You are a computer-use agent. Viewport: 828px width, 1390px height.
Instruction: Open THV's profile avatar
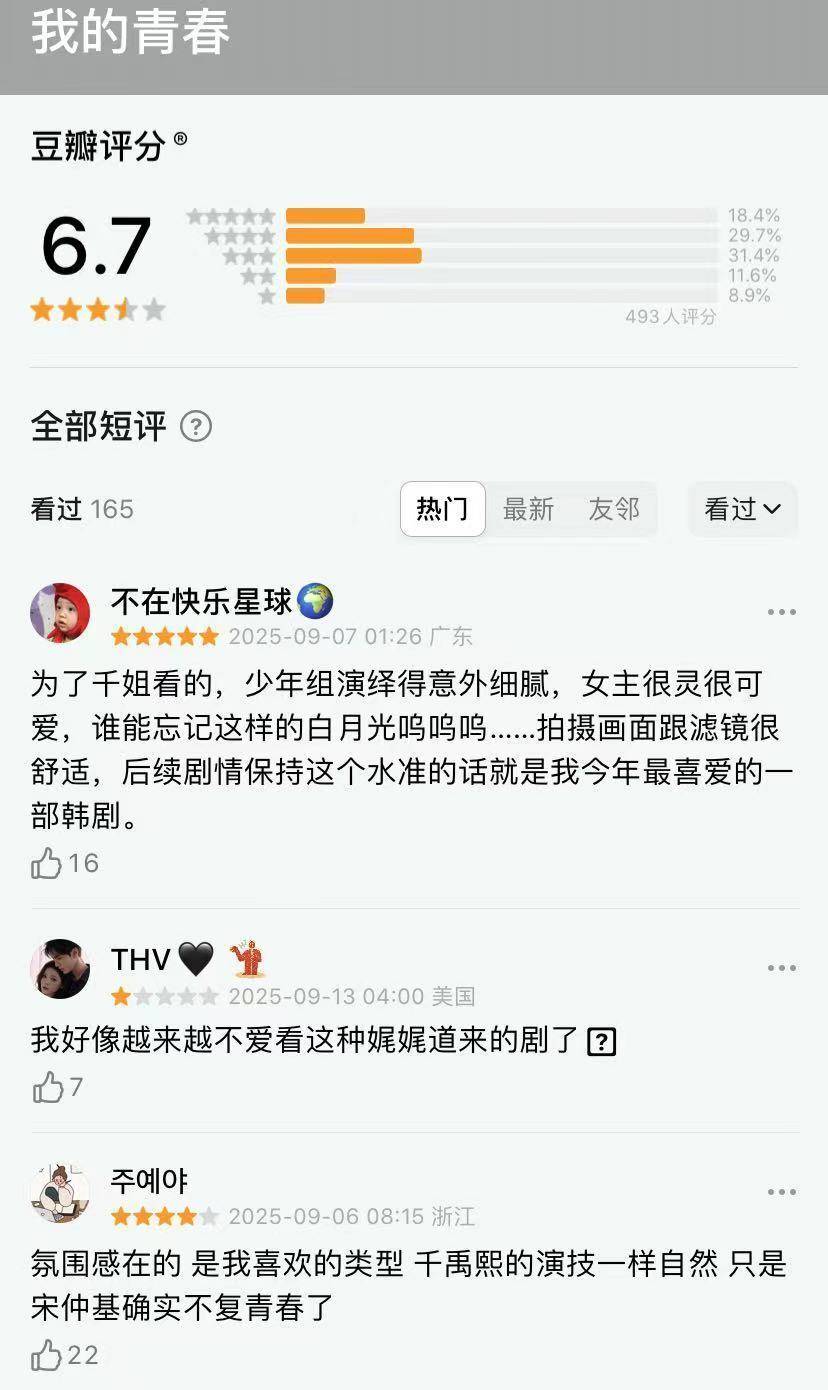tap(60, 969)
